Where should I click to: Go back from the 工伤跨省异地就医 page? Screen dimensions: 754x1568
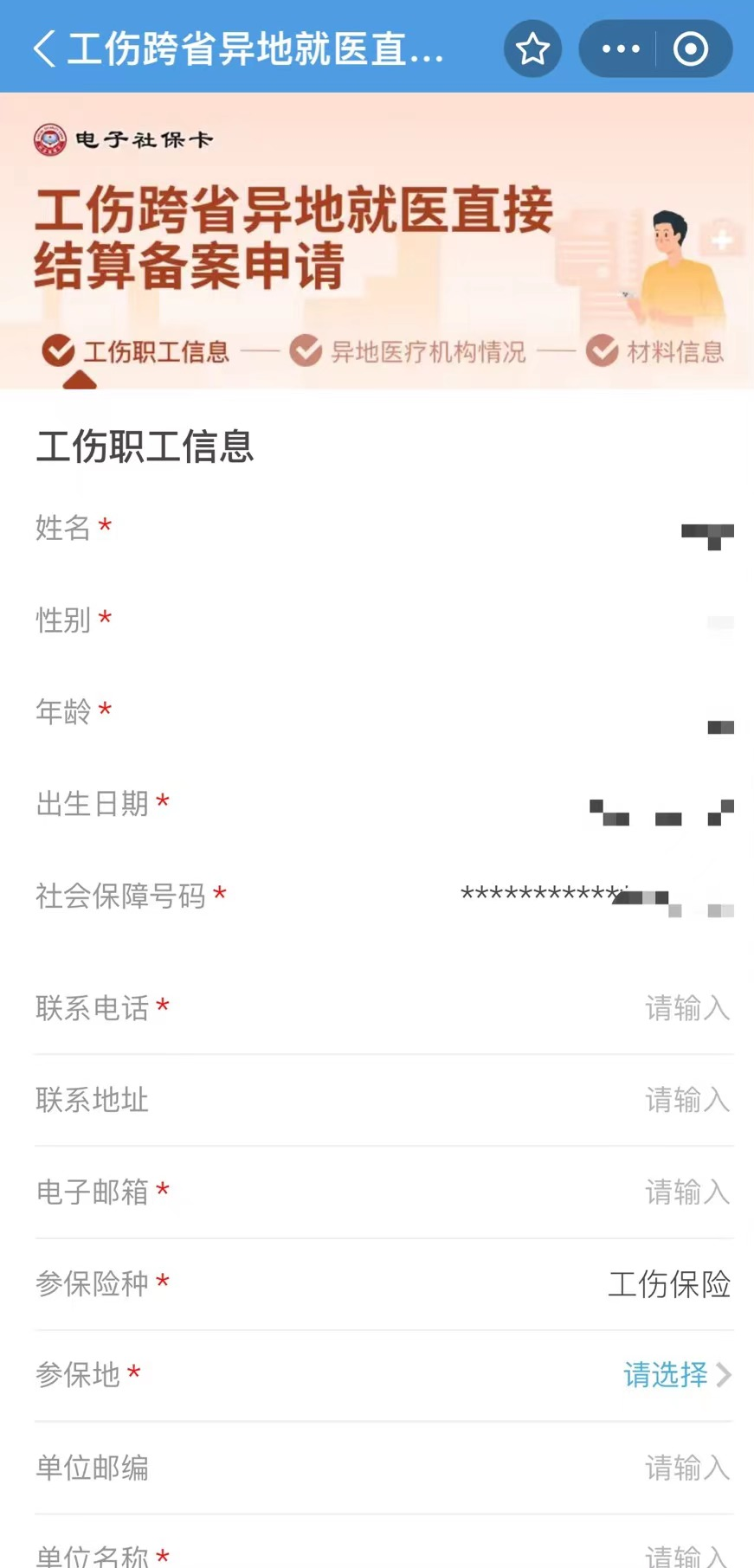coord(44,48)
